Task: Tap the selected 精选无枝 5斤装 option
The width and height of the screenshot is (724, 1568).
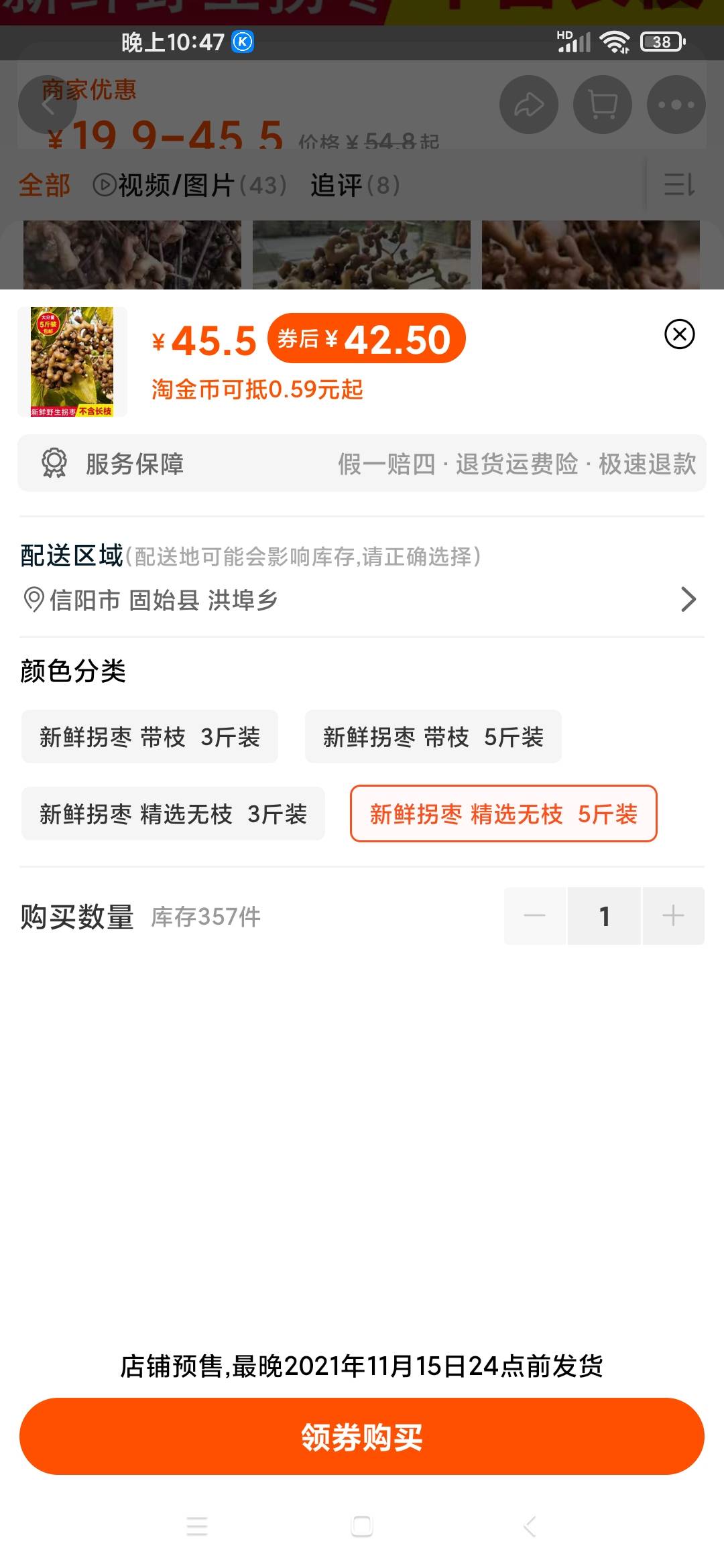Action: 503,813
